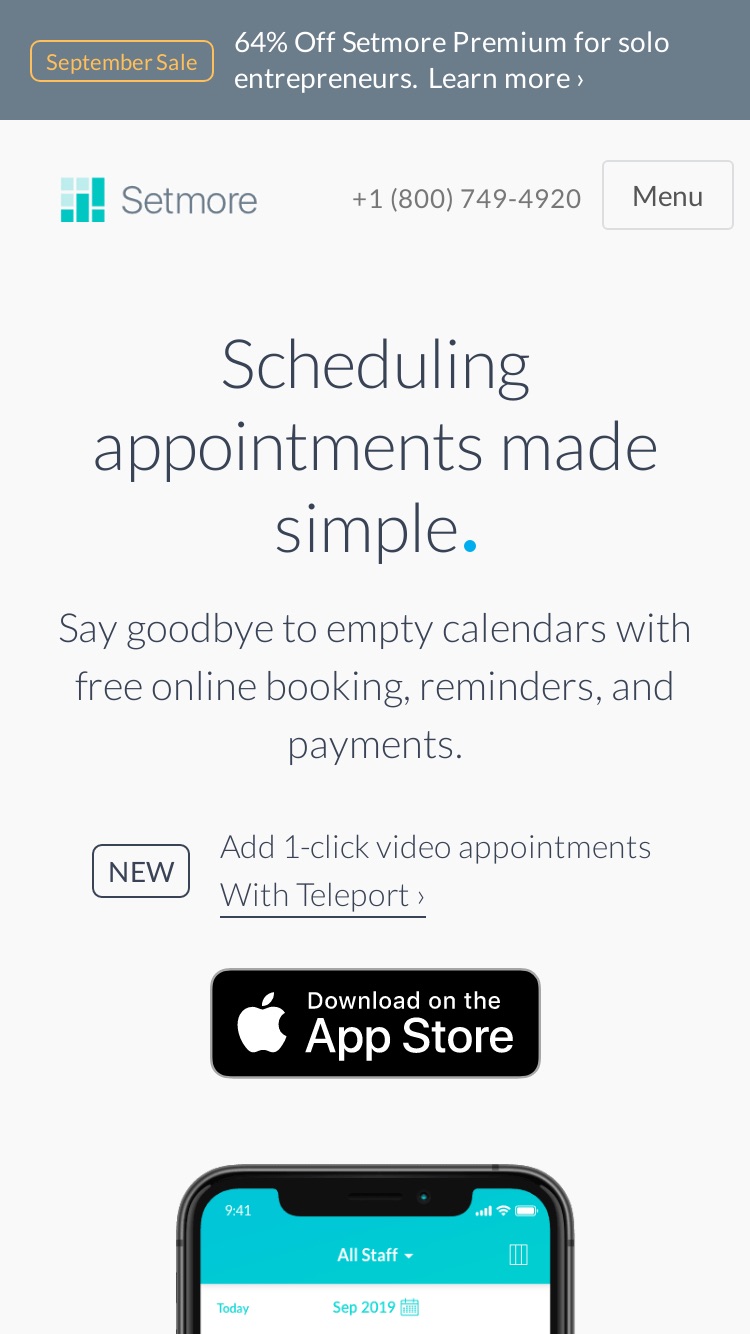Tap Download on the App Store badge

(375, 1023)
